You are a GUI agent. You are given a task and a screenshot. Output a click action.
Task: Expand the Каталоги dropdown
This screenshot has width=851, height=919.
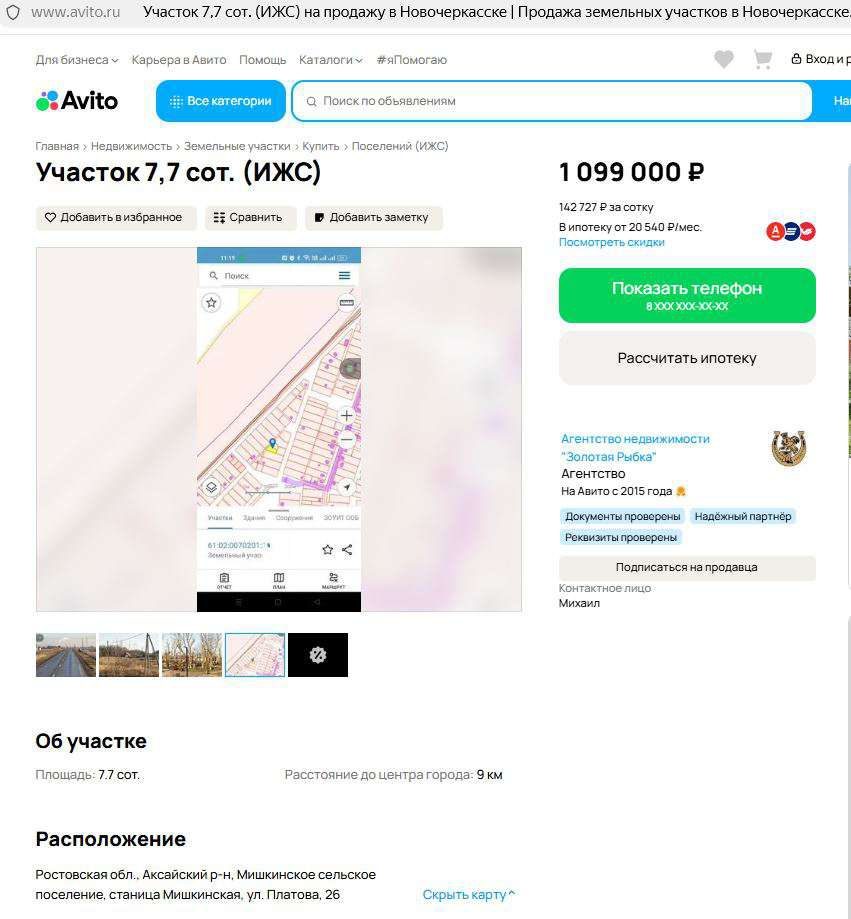331,60
